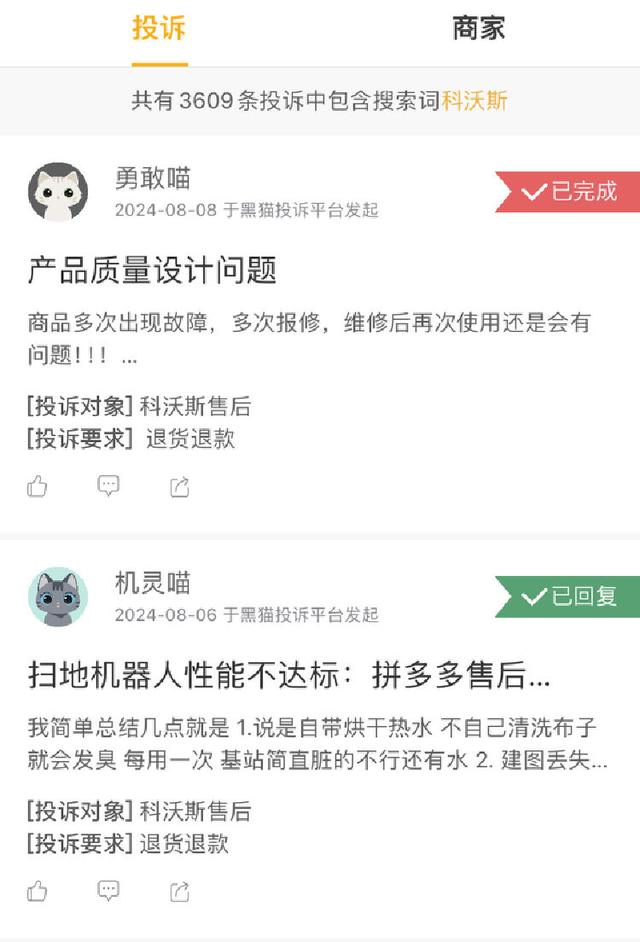Open complaint 扫地机器人性能不达标
640x942 pixels.
tap(289, 676)
